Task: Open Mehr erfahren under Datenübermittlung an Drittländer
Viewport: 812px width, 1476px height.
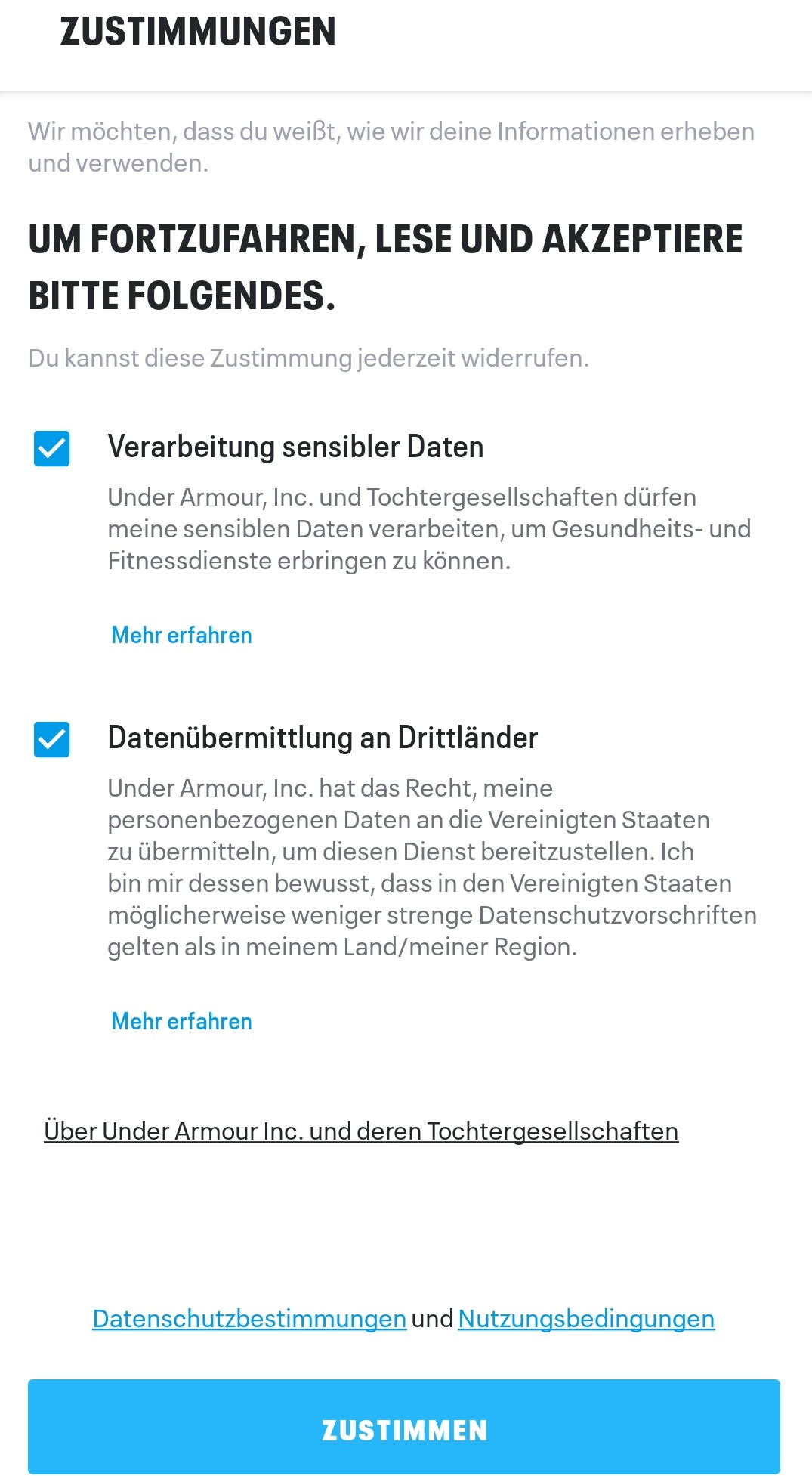Action: point(181,1021)
